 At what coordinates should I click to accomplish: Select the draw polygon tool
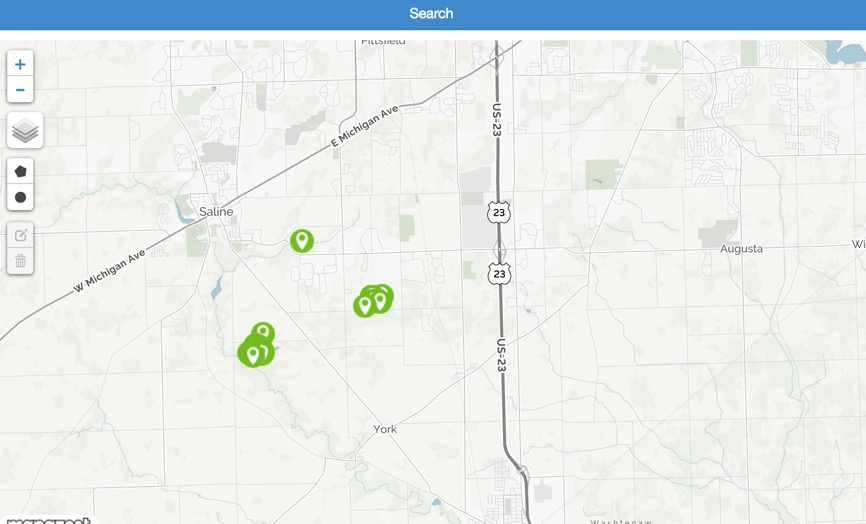click(x=20, y=171)
